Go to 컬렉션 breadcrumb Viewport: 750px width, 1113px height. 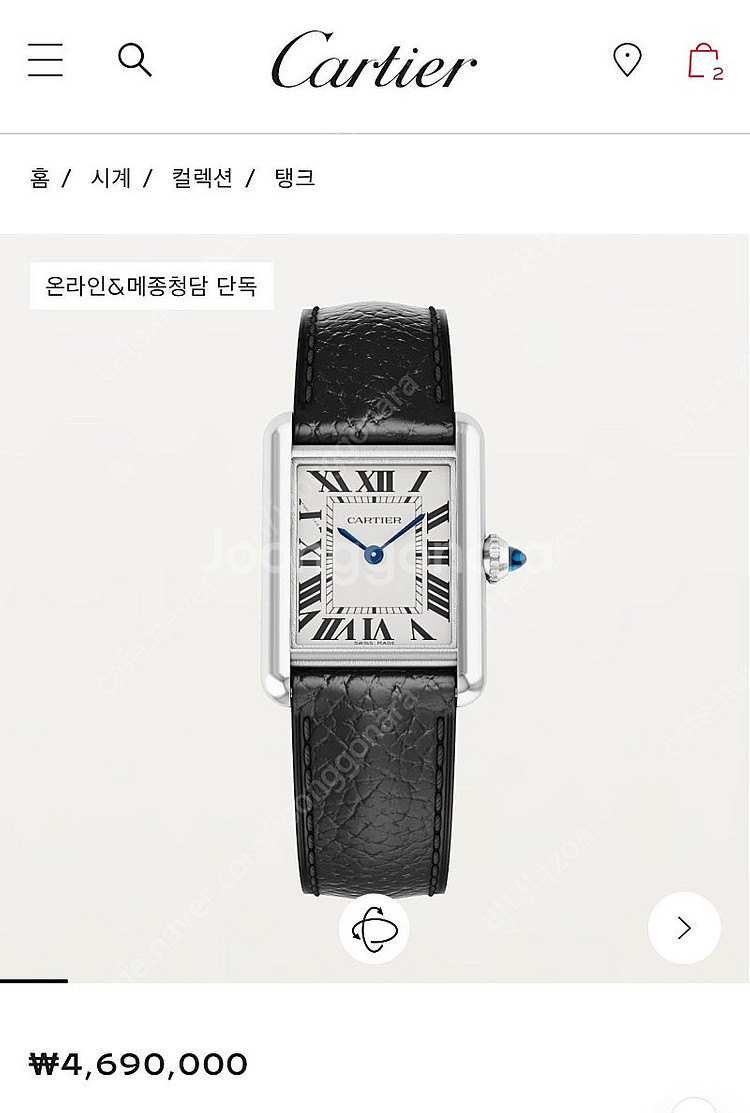pos(202,178)
